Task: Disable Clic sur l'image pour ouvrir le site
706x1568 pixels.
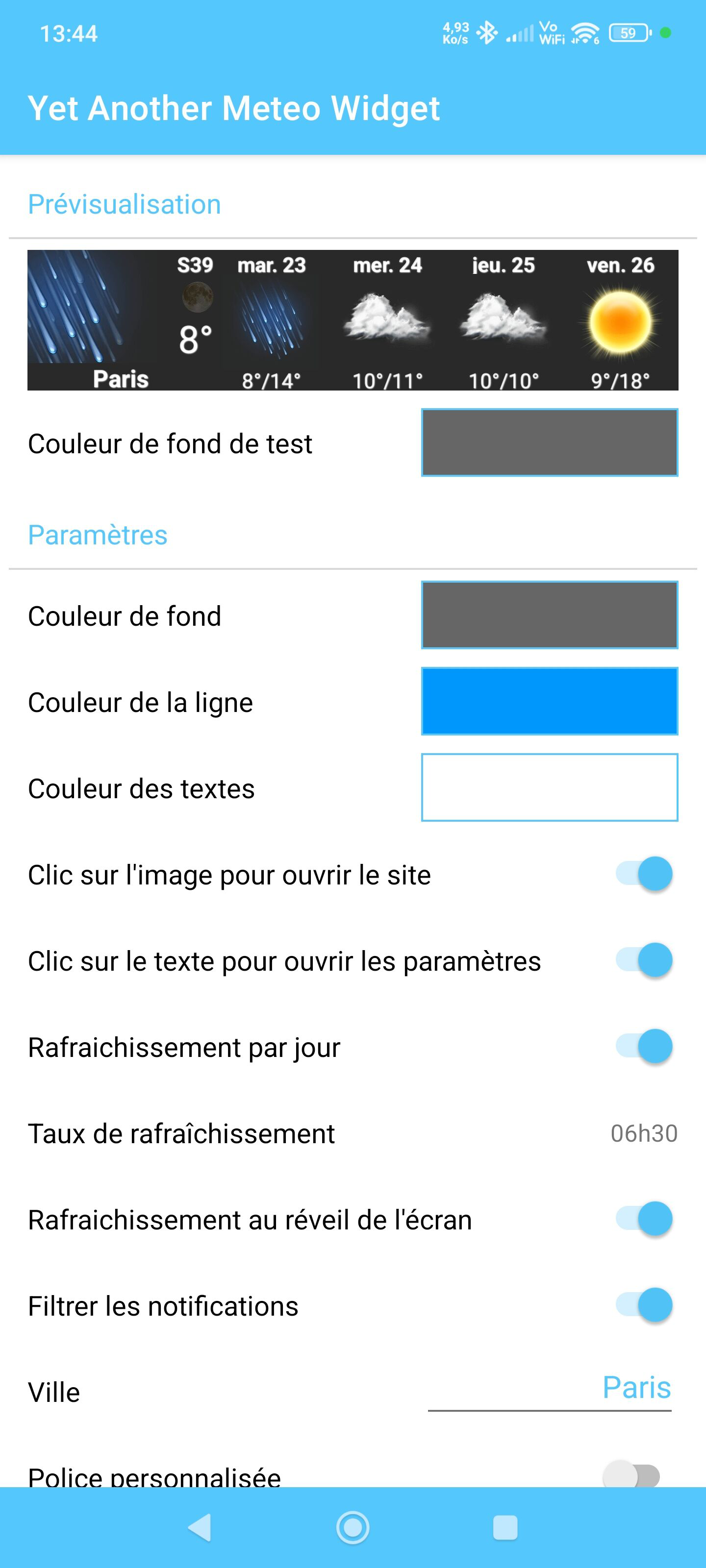Action: coord(645,874)
